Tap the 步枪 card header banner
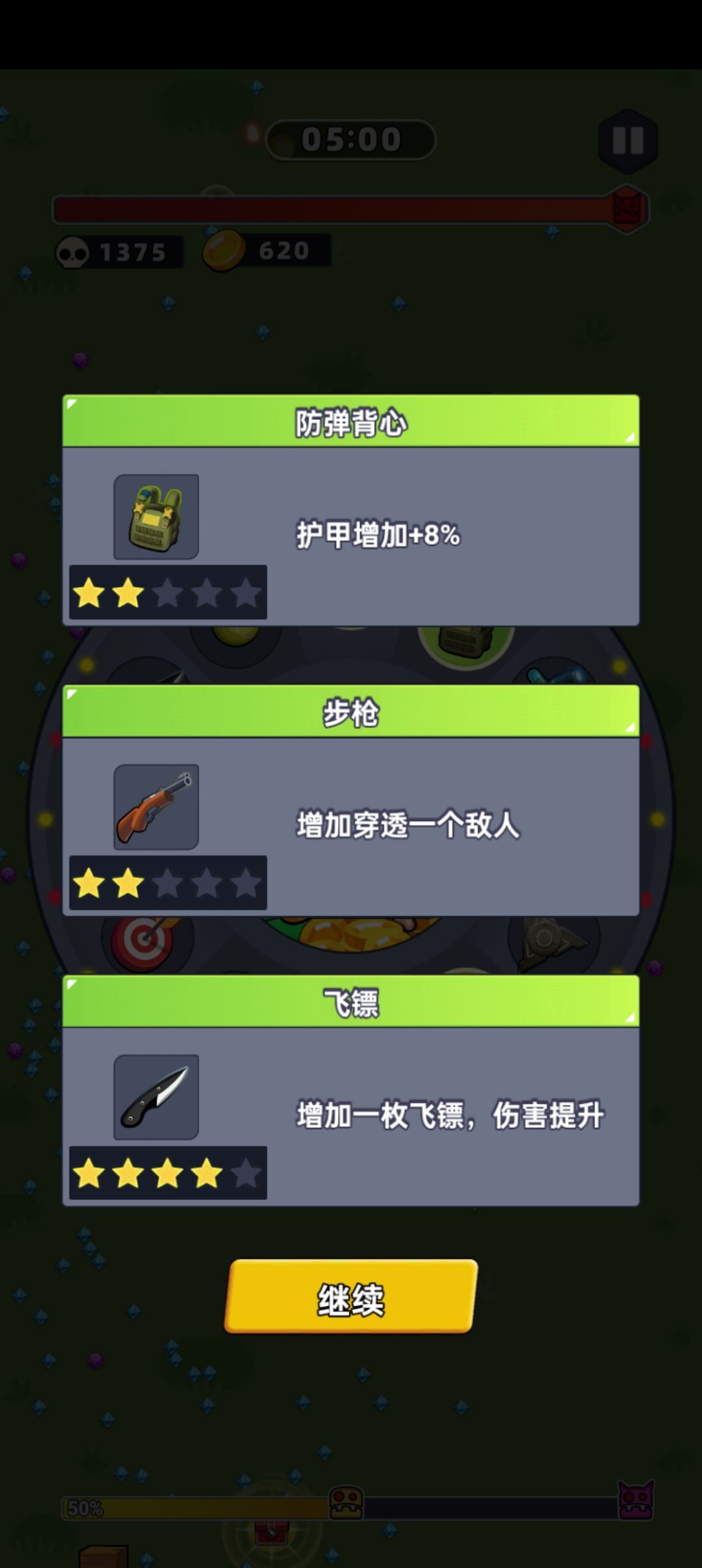 pos(351,712)
